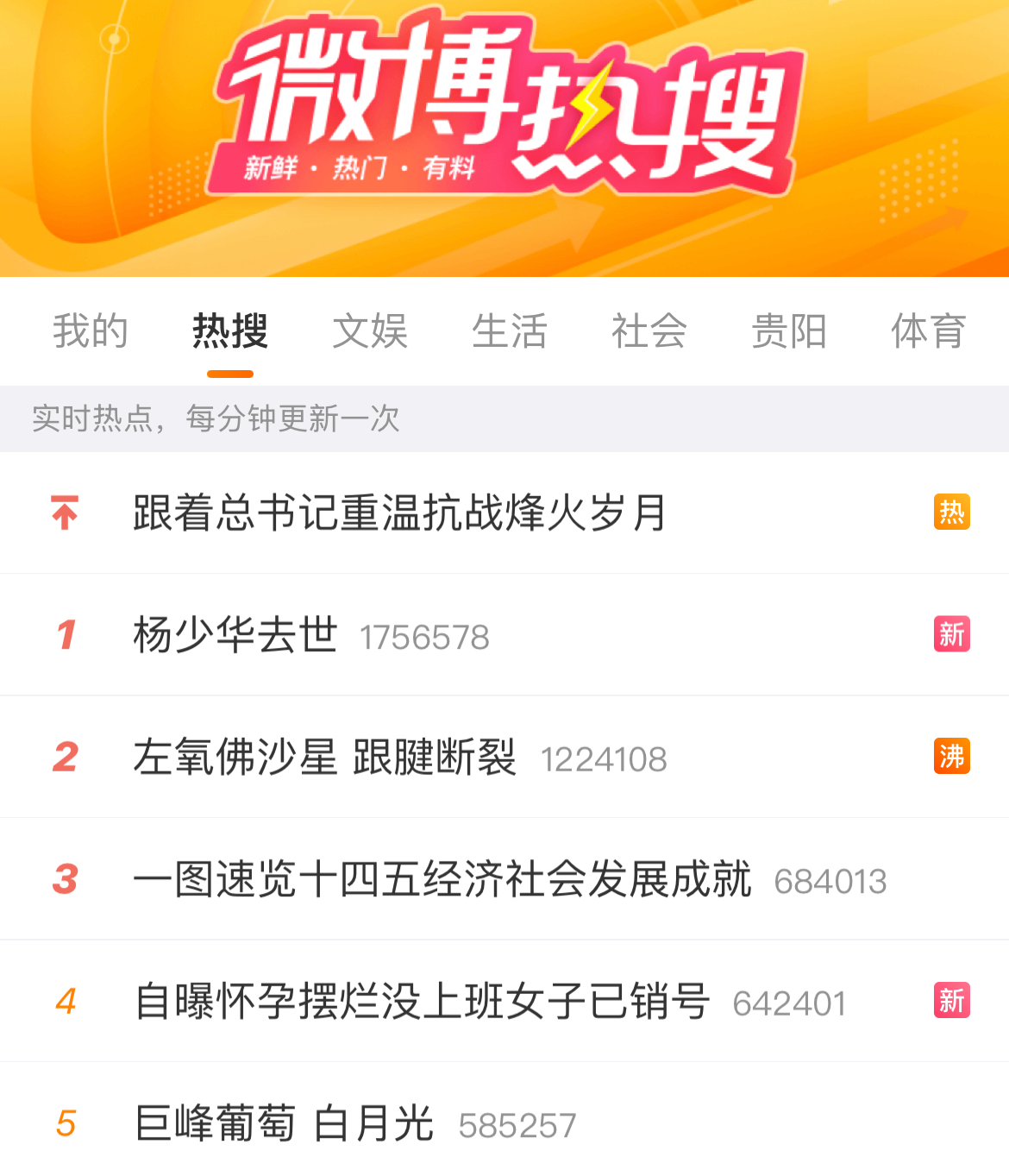The width and height of the screenshot is (1009, 1176).
Task: Switch to the 我的 tab
Action: pos(91,331)
